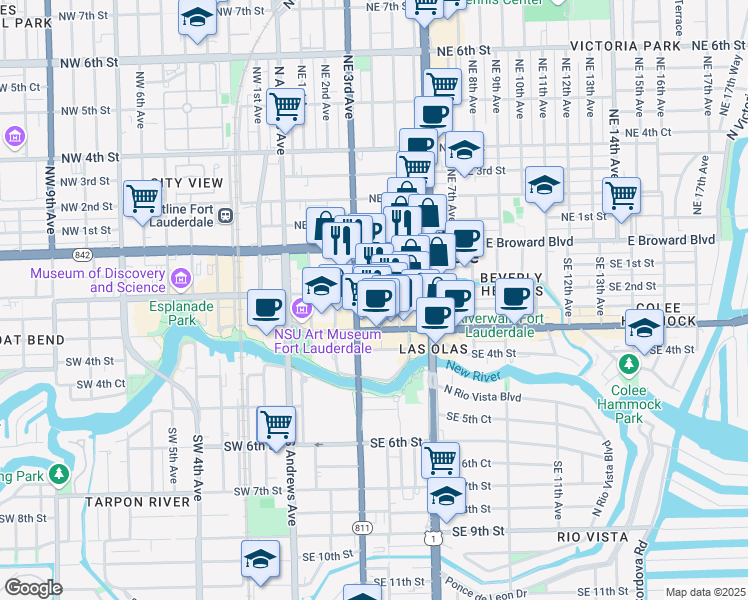
Task: Tap the shopping cart marker near SE 6th Ct
Action: (440, 459)
